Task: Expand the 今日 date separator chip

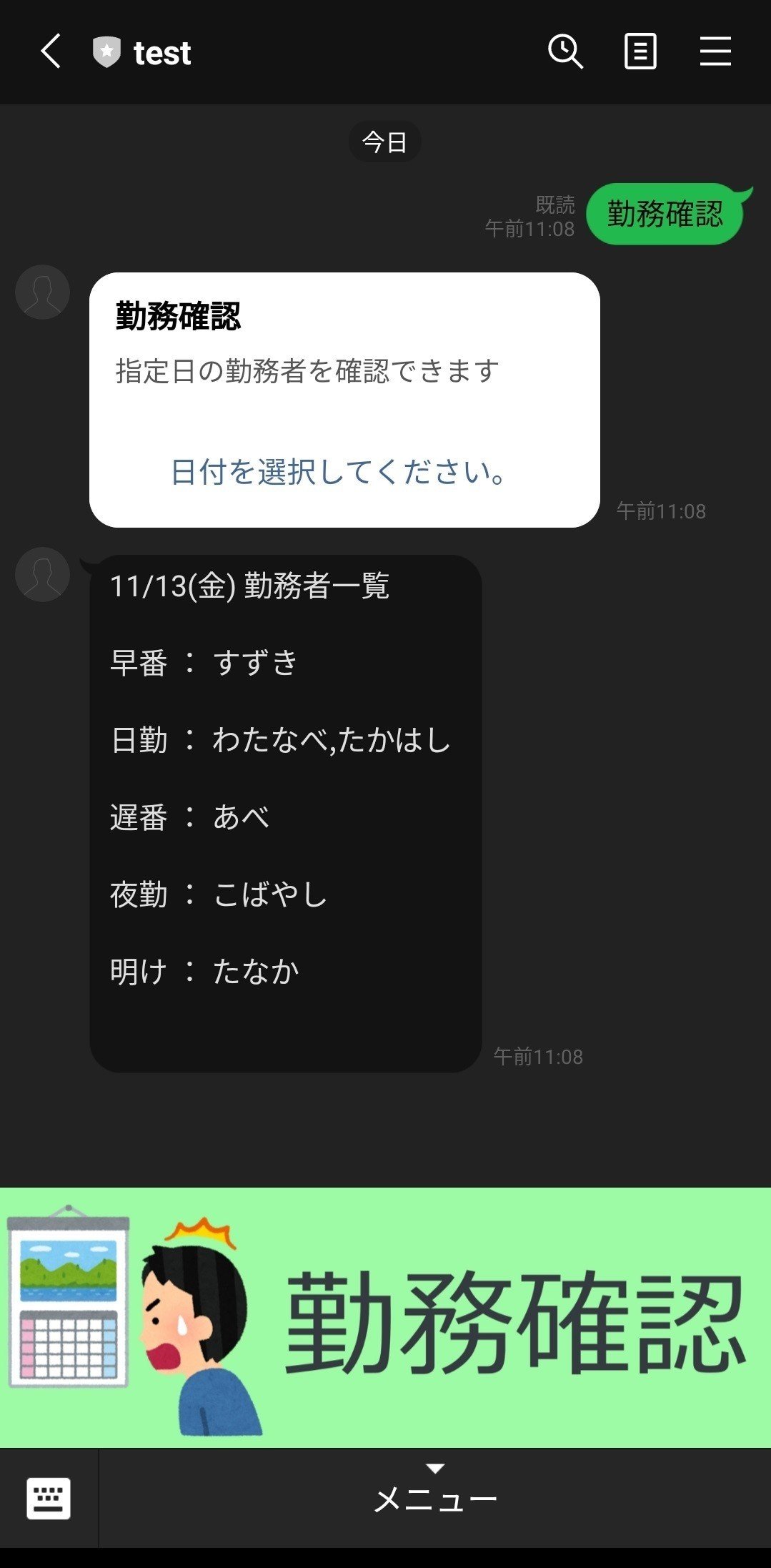Action: [385, 141]
